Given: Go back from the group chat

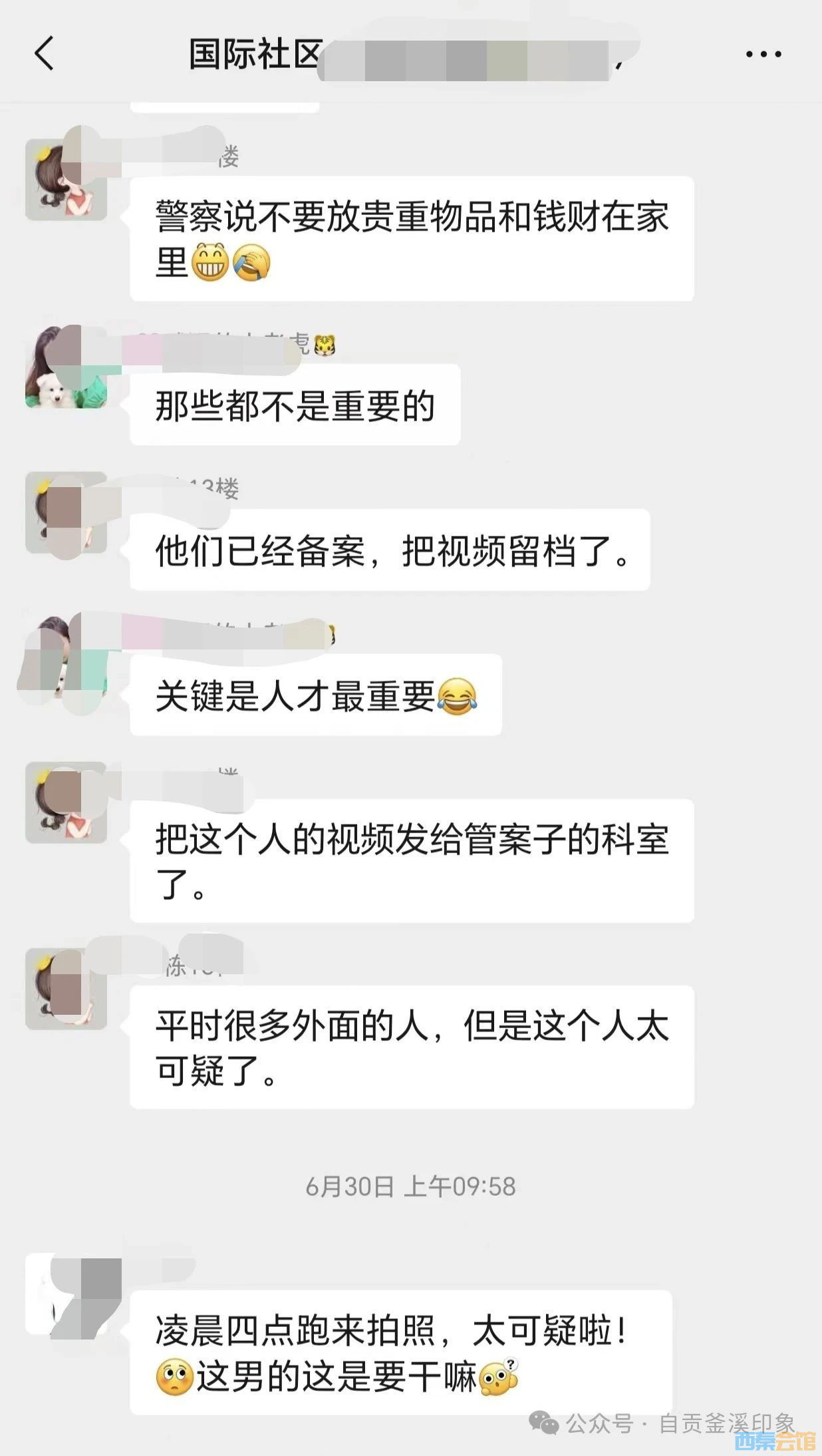Looking at the screenshot, I should click(44, 54).
